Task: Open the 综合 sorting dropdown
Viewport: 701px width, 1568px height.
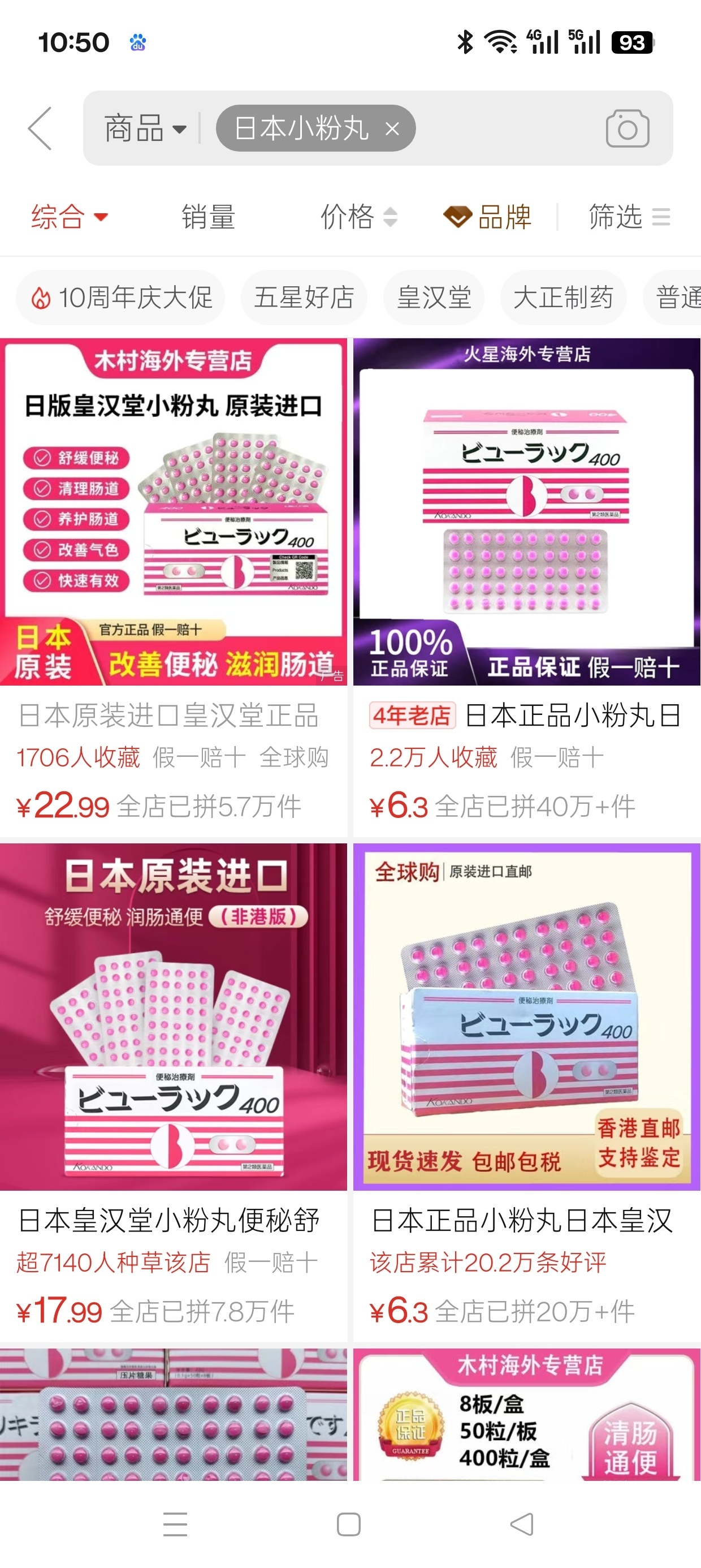Action: tap(70, 217)
